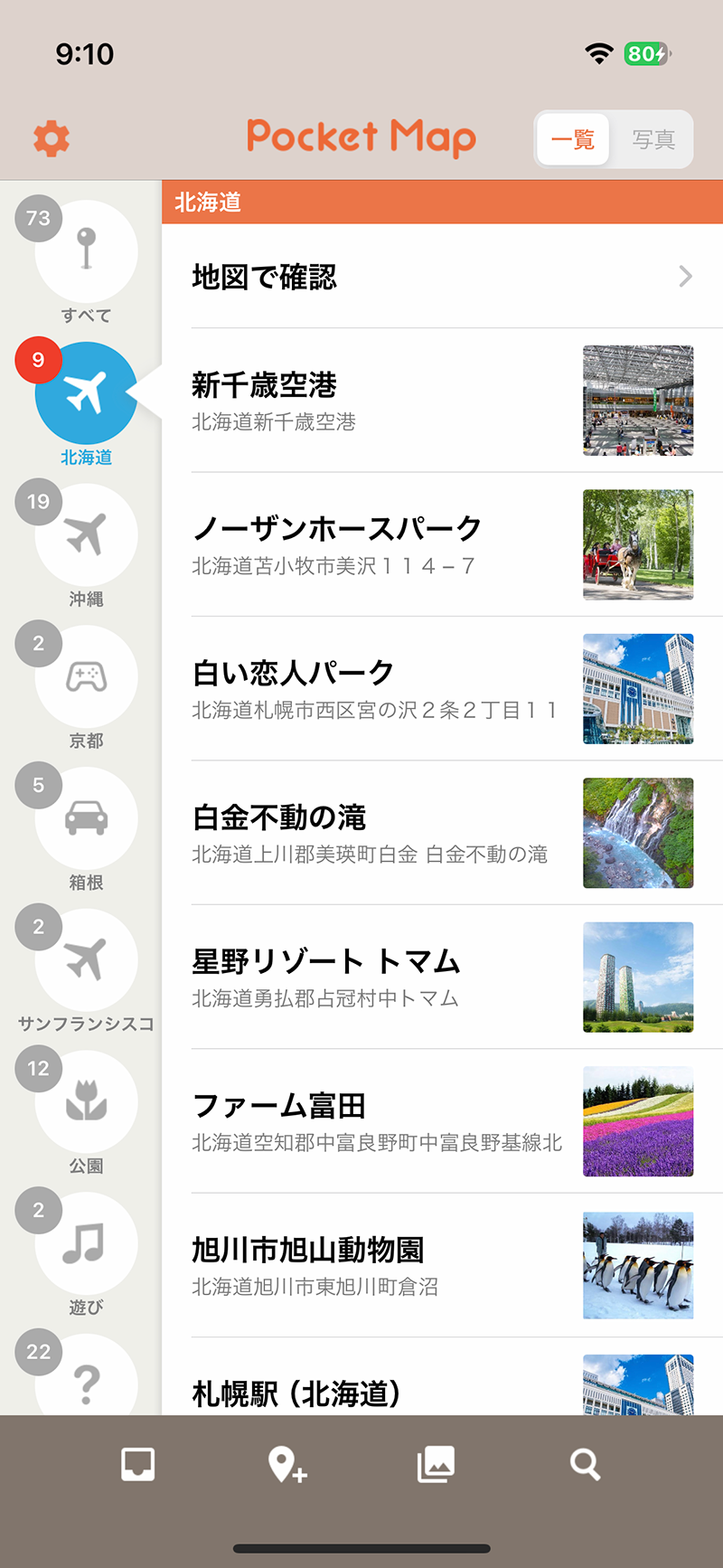The height and width of the screenshot is (1568, 723).
Task: Switch to the 箱根 category
Action: click(x=86, y=818)
